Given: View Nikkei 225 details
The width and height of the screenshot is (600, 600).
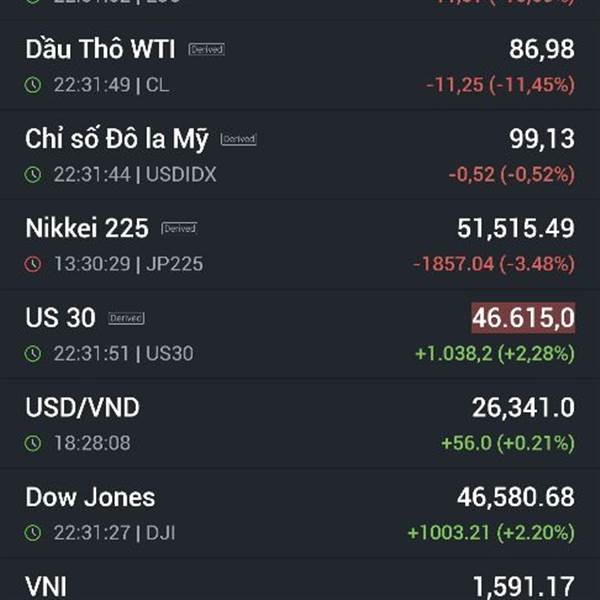Looking at the screenshot, I should [x=300, y=245].
